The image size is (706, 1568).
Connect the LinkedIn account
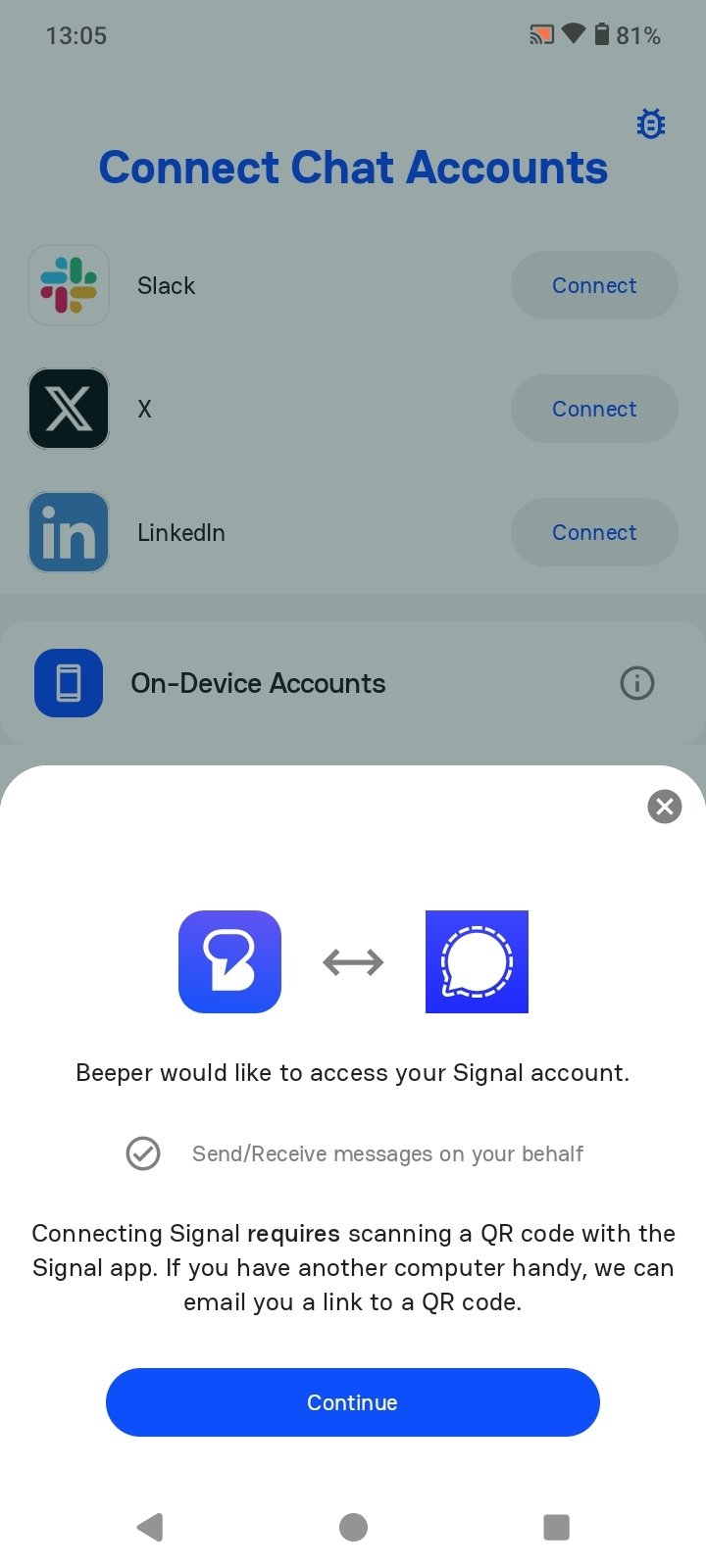pos(593,532)
